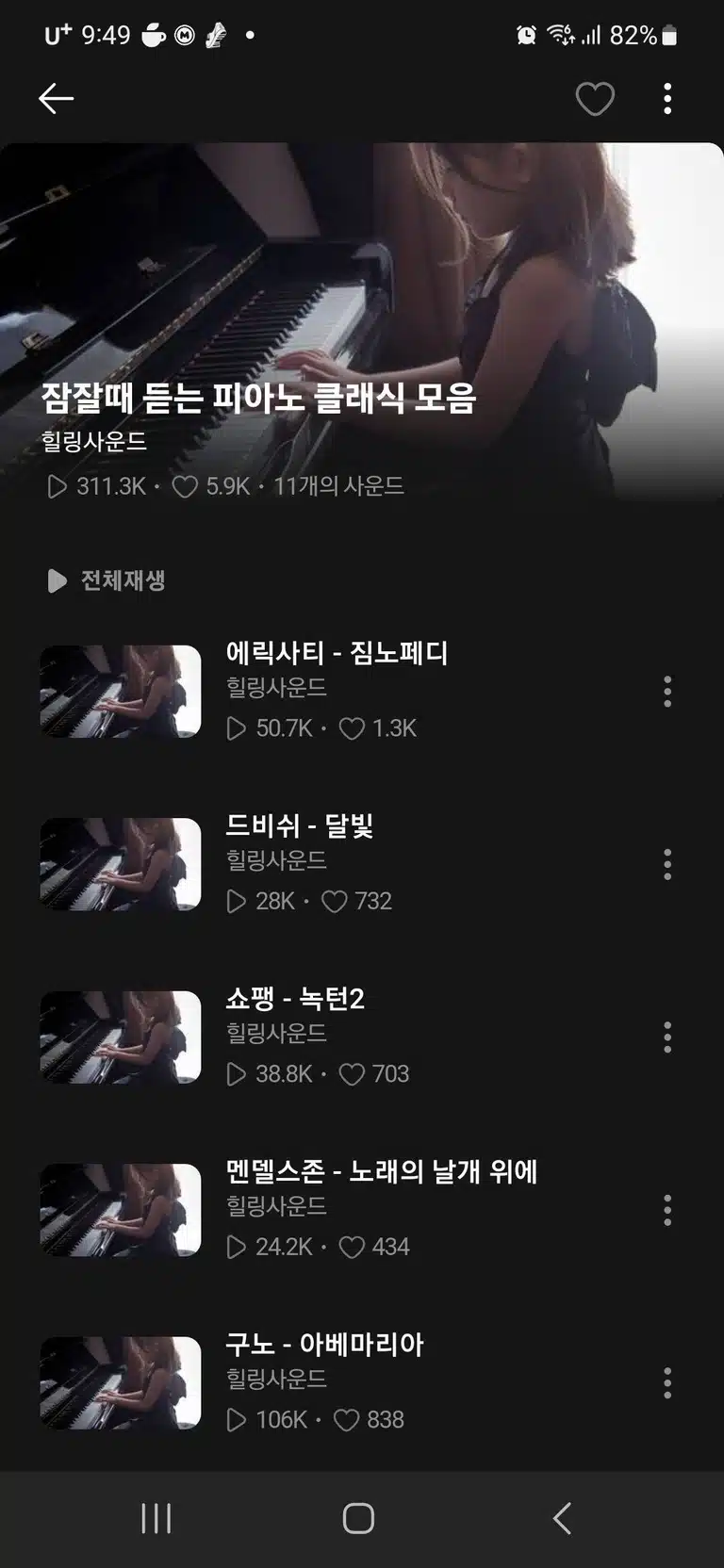Image resolution: width=724 pixels, height=1568 pixels.
Task: Go to the home screen
Action: click(358, 1518)
